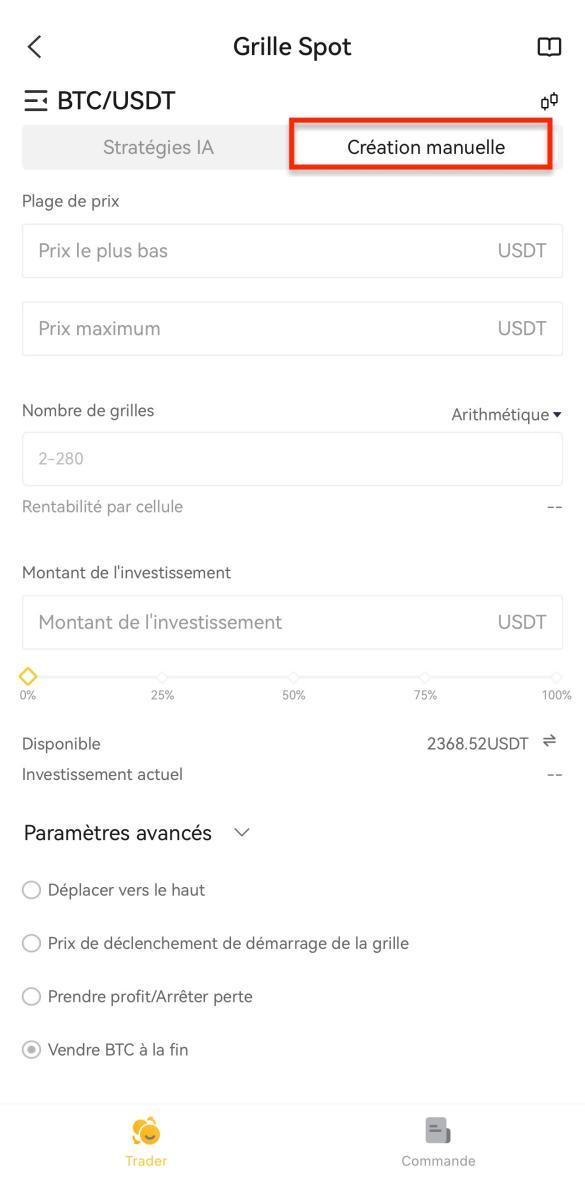This screenshot has height=1198, width=585.
Task: Focus the Prix maximum field
Action: click(292, 329)
